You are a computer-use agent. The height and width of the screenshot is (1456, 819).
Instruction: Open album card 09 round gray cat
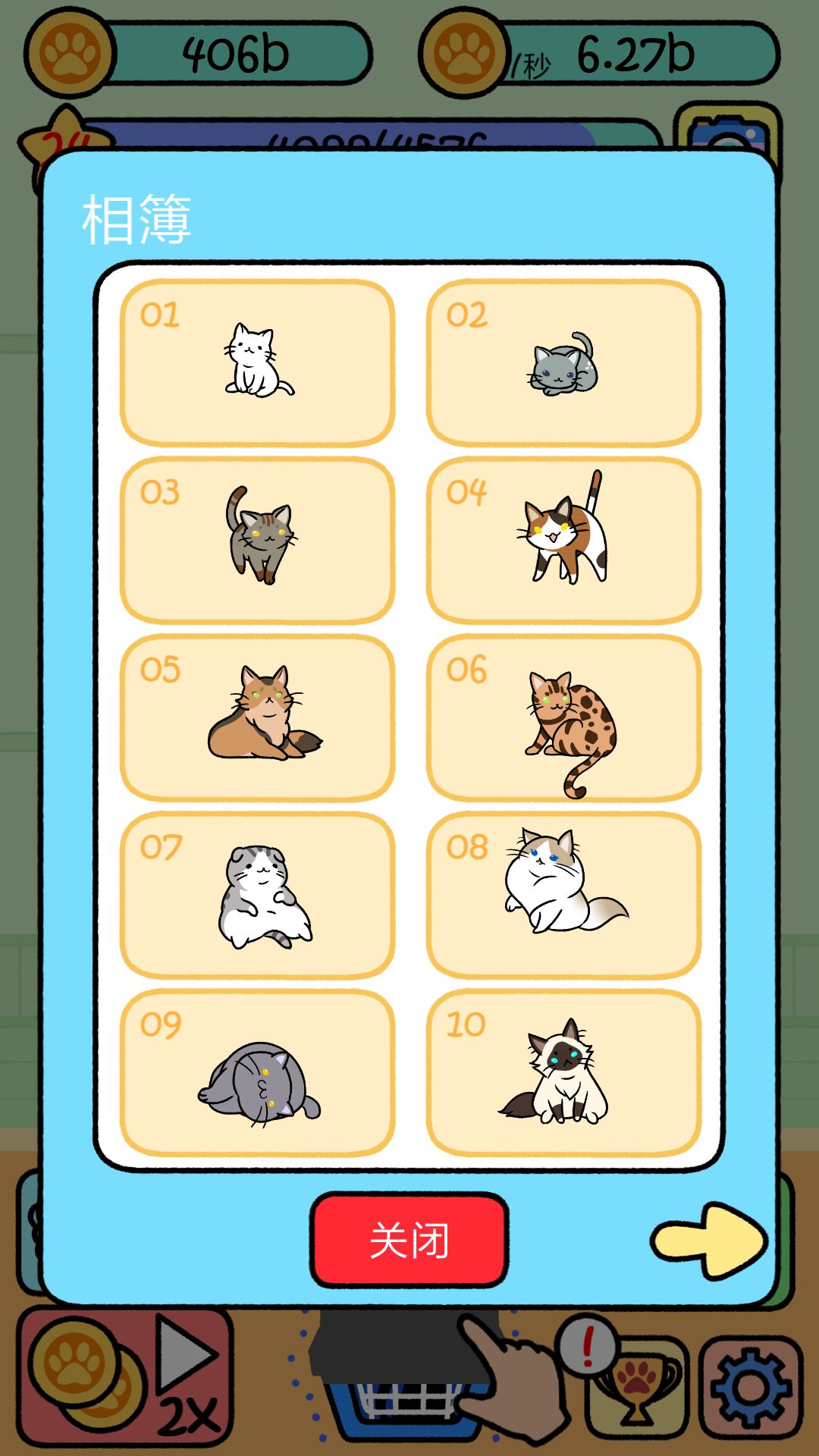(257, 1072)
